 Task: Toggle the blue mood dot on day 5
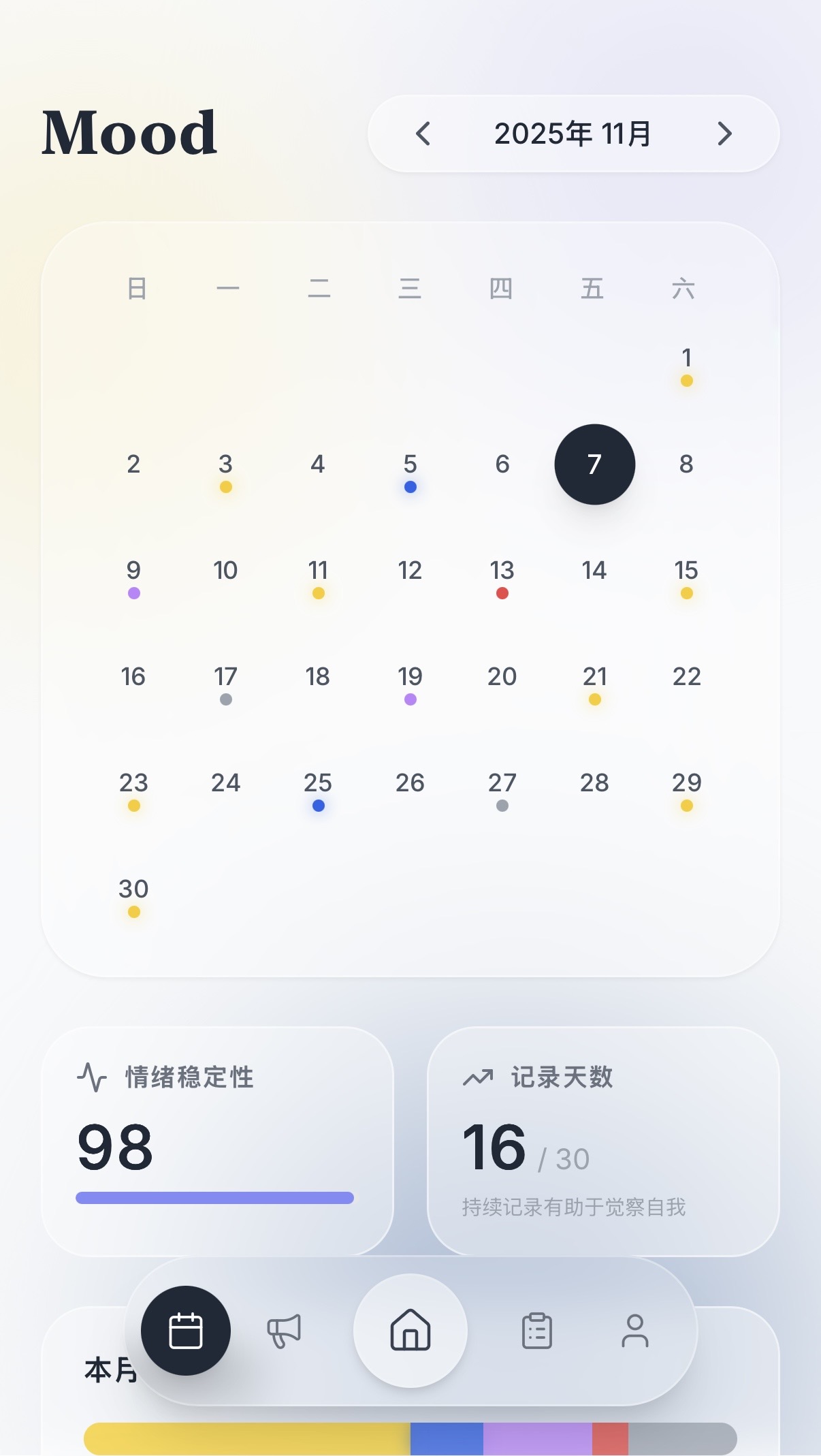pos(410,486)
